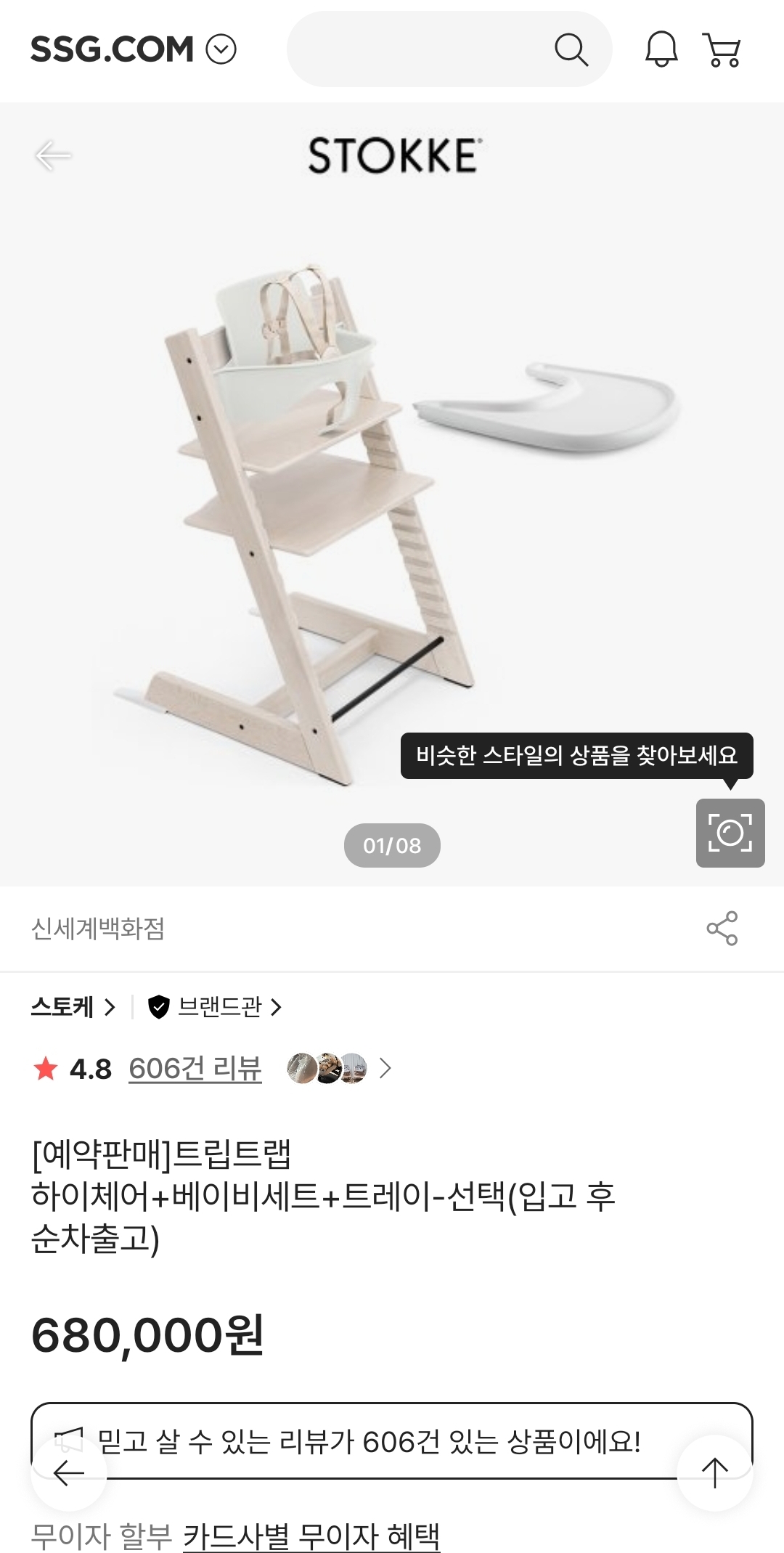Open the shopping cart icon
The width and height of the screenshot is (784, 1553).
click(721, 49)
